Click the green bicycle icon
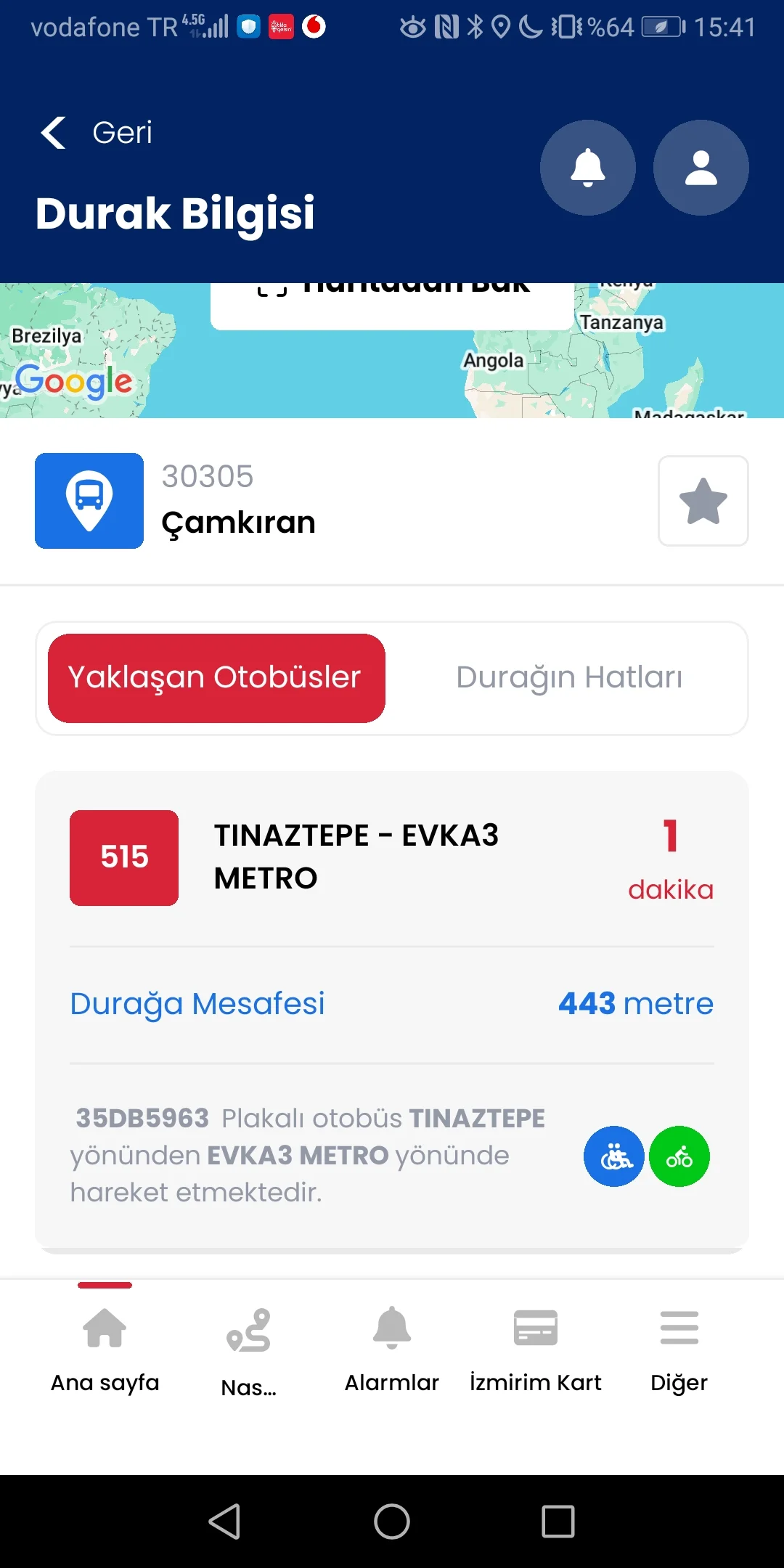Image resolution: width=784 pixels, height=1568 pixels. click(x=679, y=1157)
